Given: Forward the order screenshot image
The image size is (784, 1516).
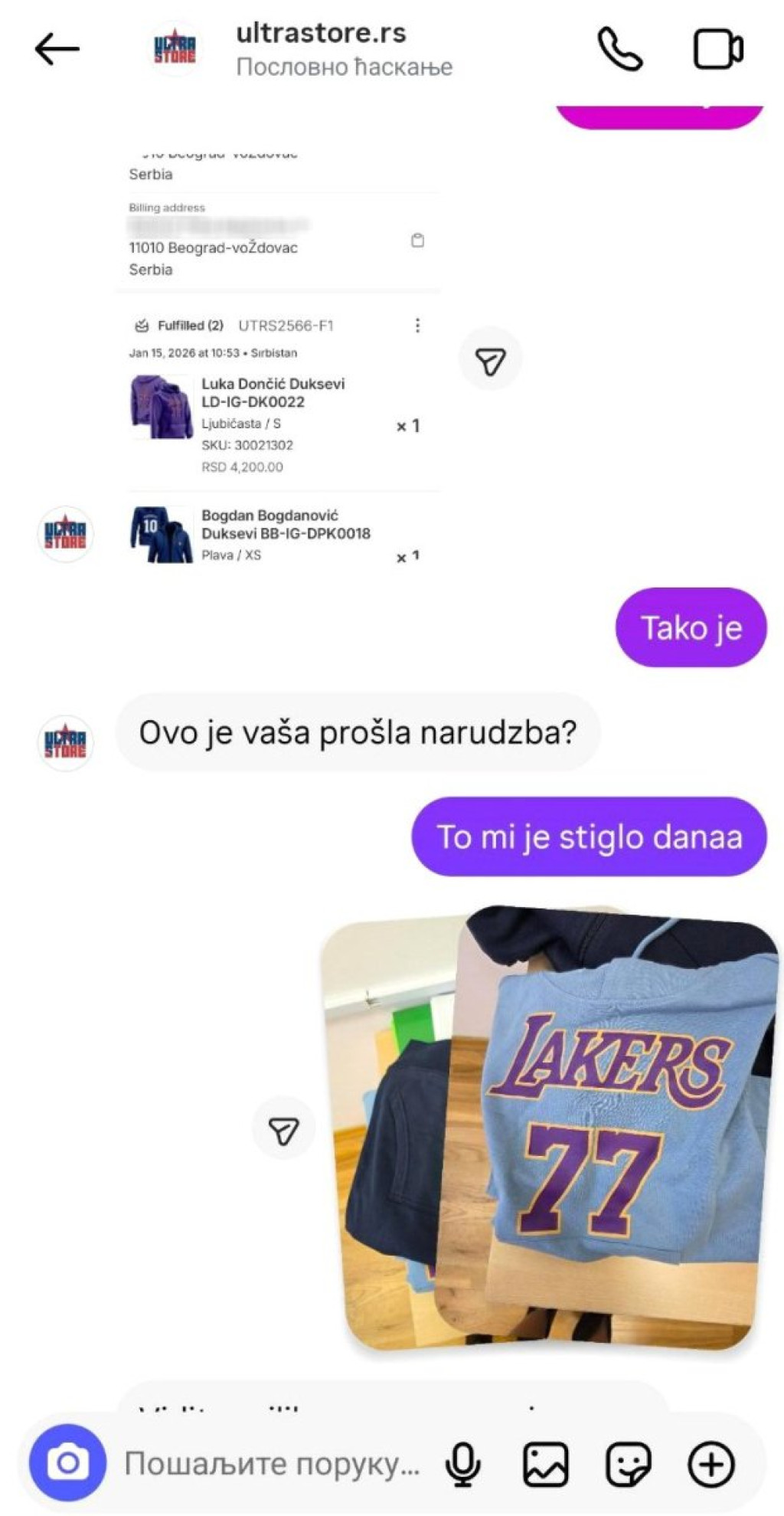Looking at the screenshot, I should point(490,359).
